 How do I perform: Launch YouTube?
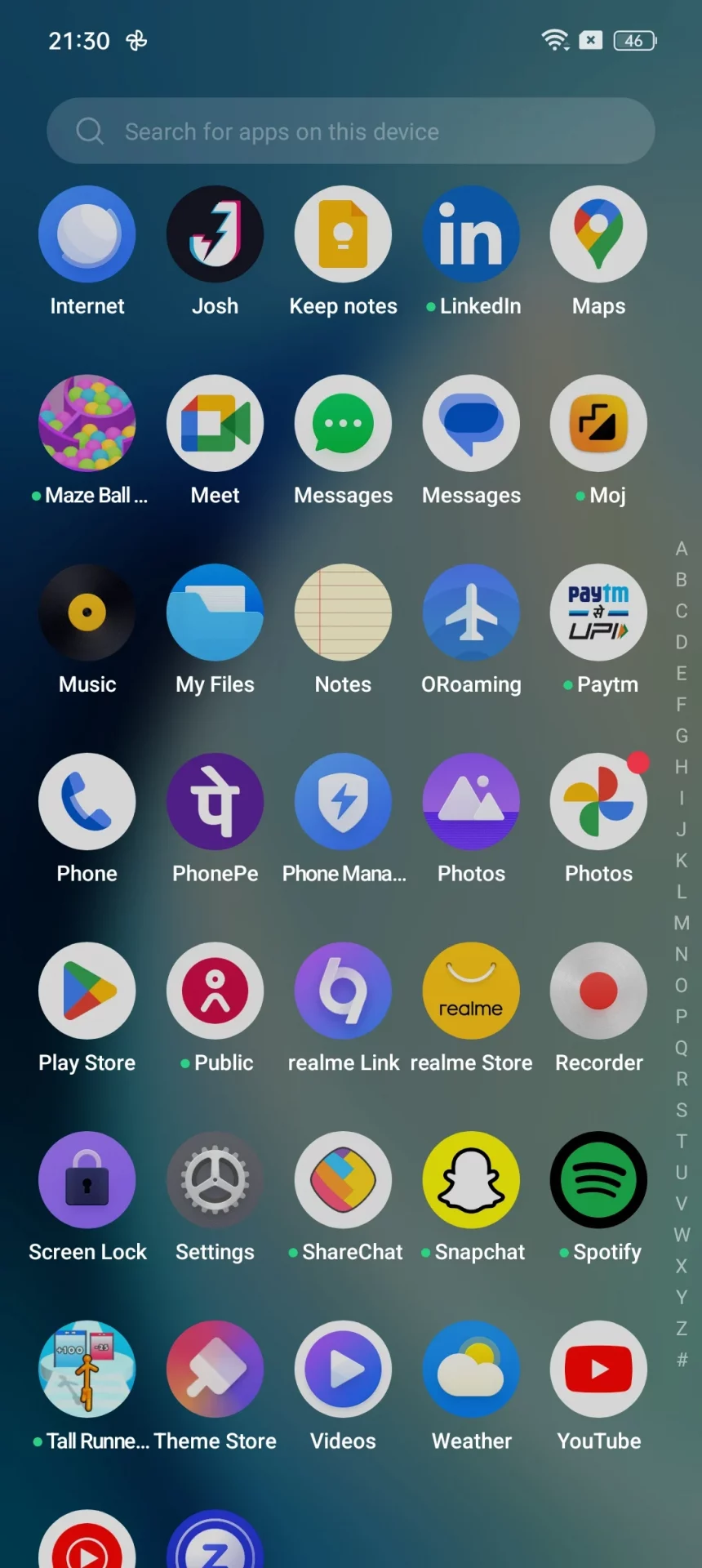(x=599, y=1370)
